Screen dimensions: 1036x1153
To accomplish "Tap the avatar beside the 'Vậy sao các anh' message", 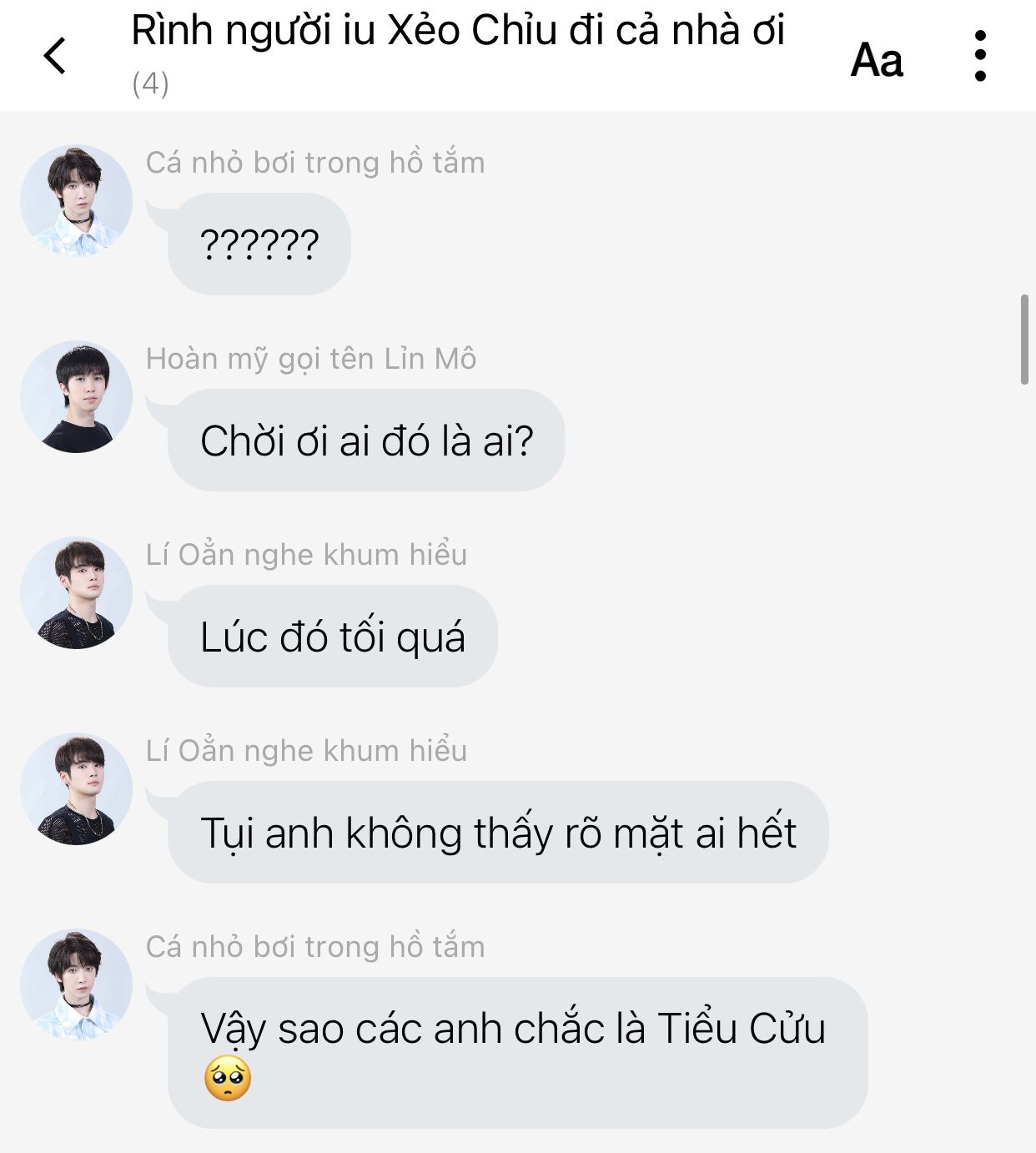I will pos(76,985).
